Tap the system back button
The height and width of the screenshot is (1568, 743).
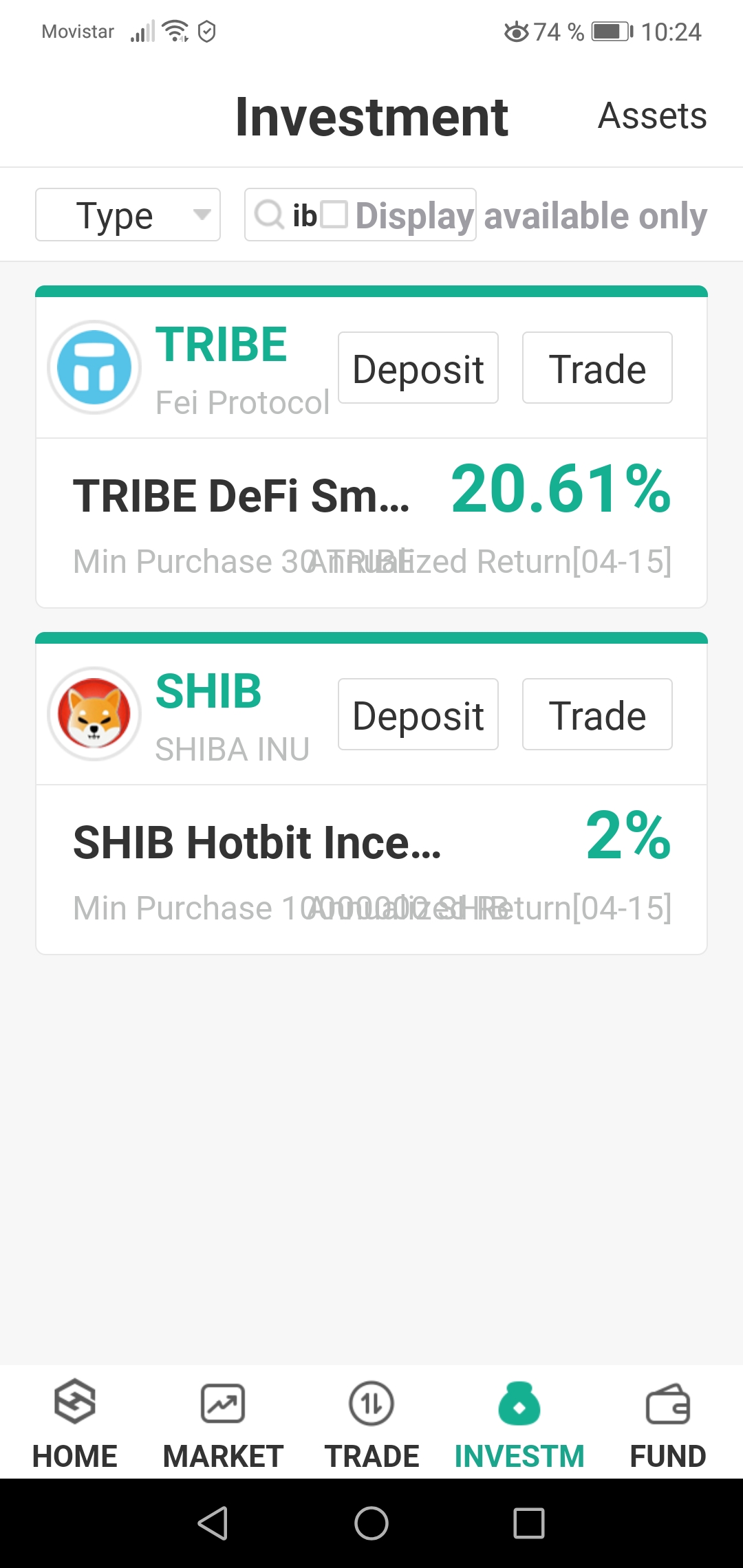(213, 1523)
